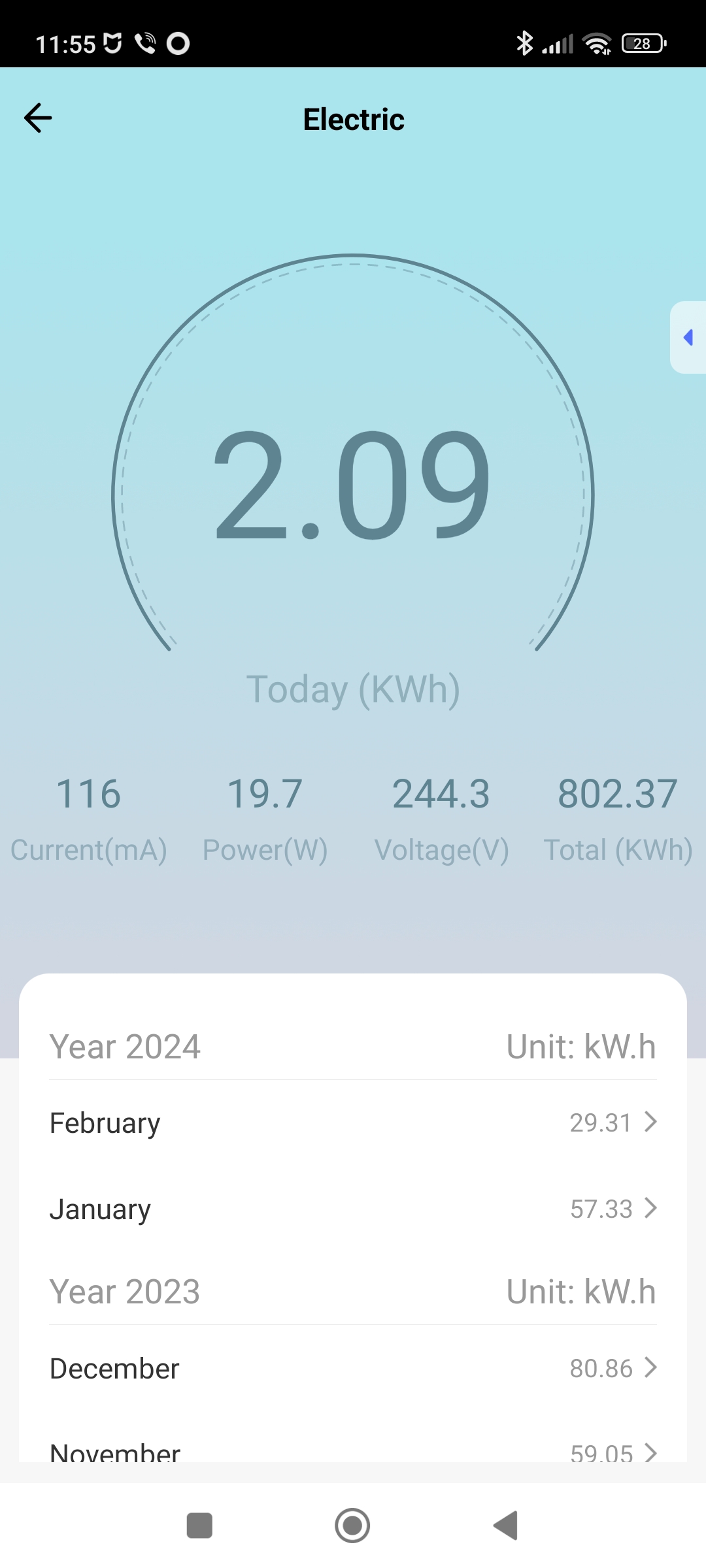Open January 2024 energy details
This screenshot has height=1568, width=706.
point(353,1209)
